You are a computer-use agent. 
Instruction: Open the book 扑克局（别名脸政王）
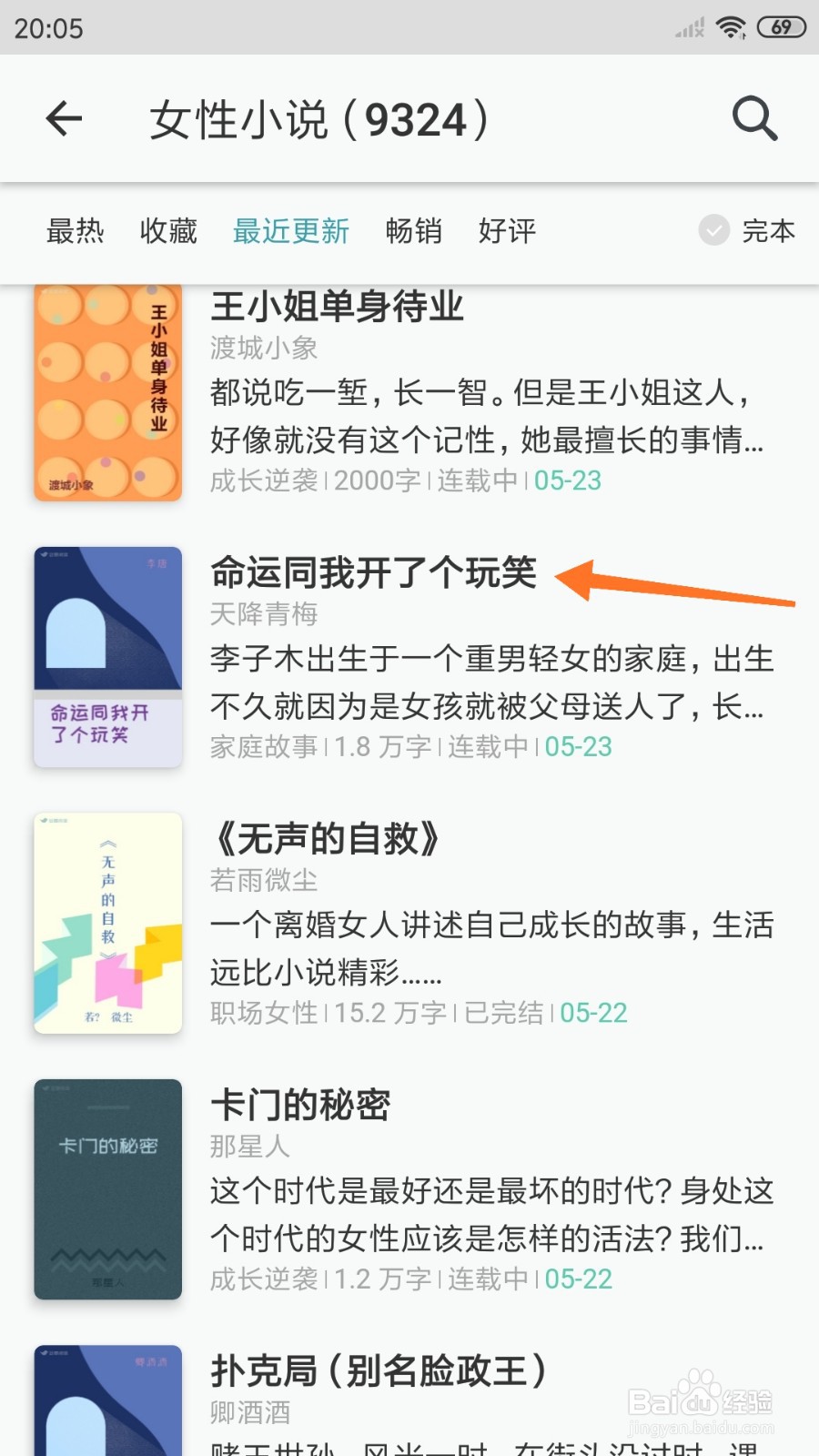(382, 1372)
